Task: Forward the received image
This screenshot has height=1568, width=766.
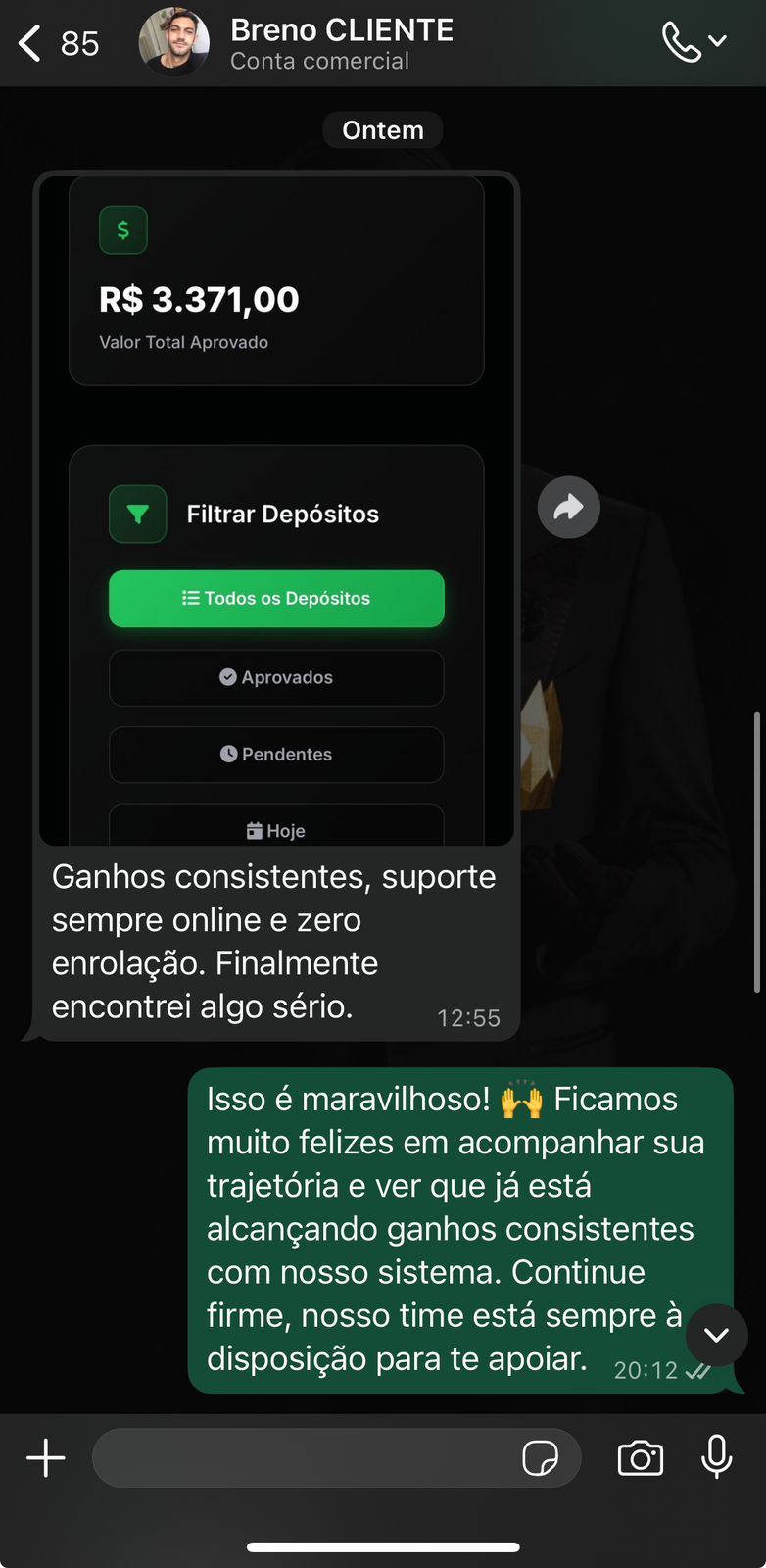Action: click(568, 507)
